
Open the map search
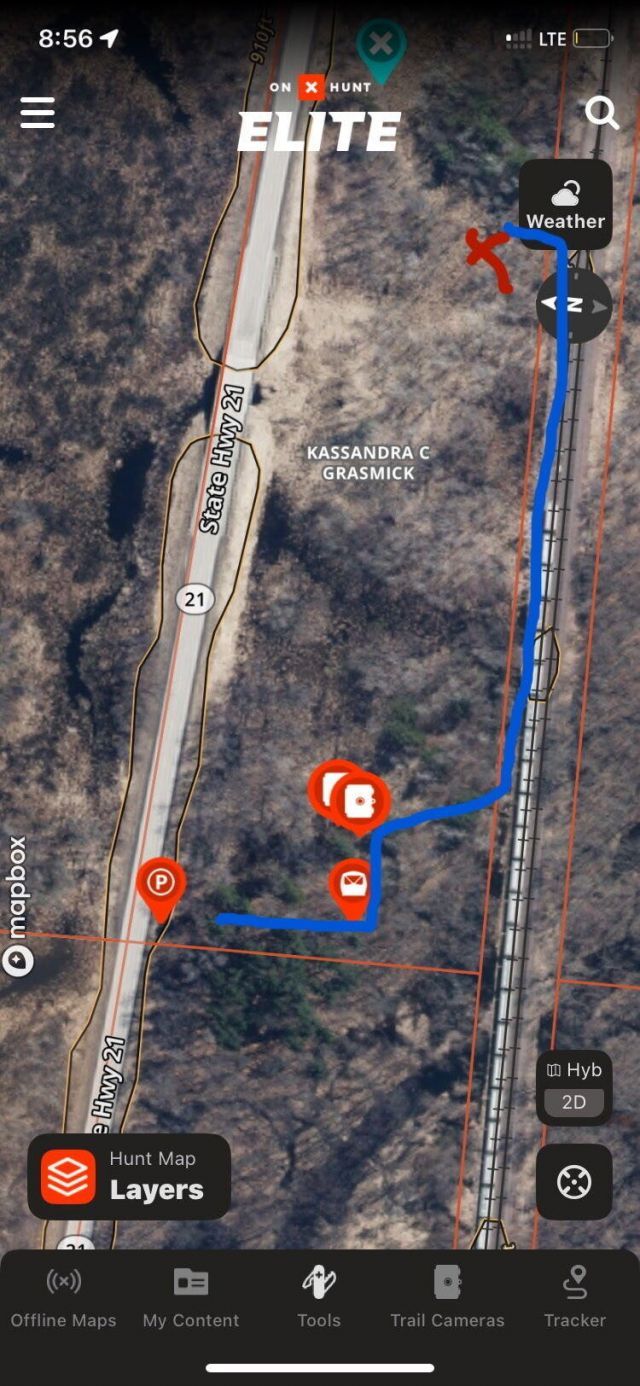(601, 113)
